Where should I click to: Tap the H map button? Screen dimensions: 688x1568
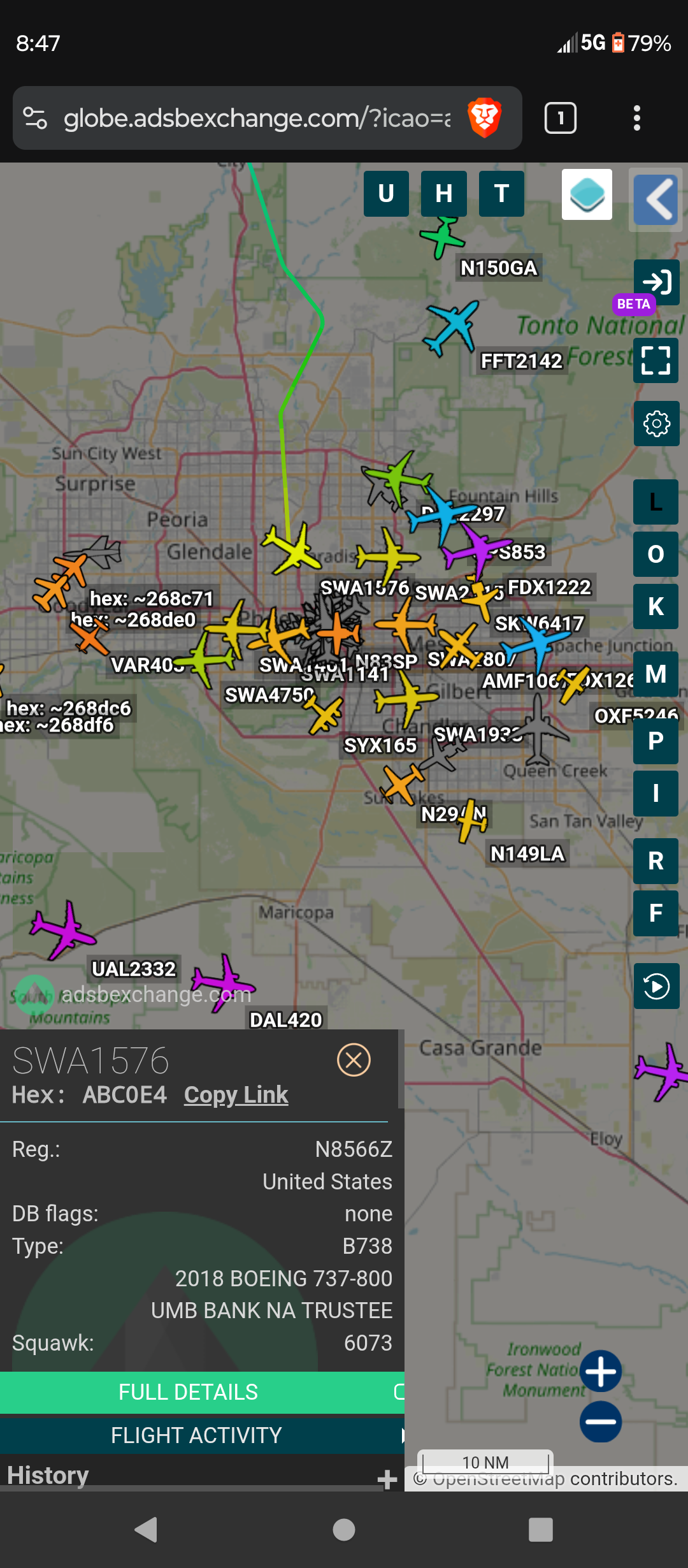(x=444, y=194)
